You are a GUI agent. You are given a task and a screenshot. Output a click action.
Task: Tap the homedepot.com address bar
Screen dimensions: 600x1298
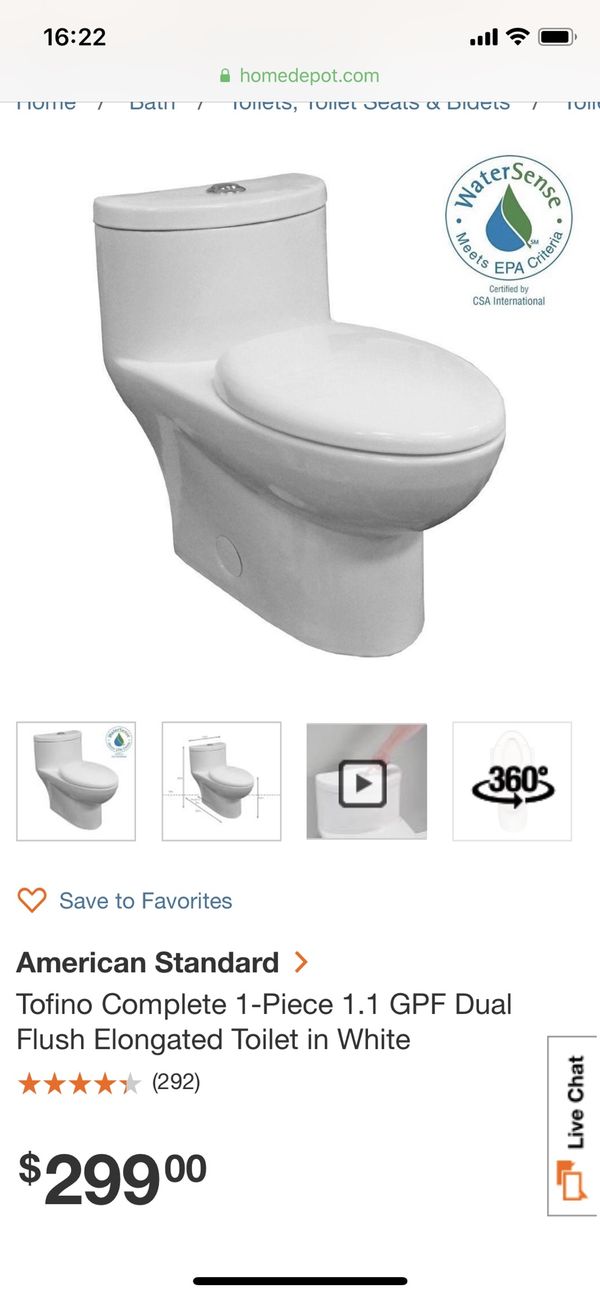(299, 75)
